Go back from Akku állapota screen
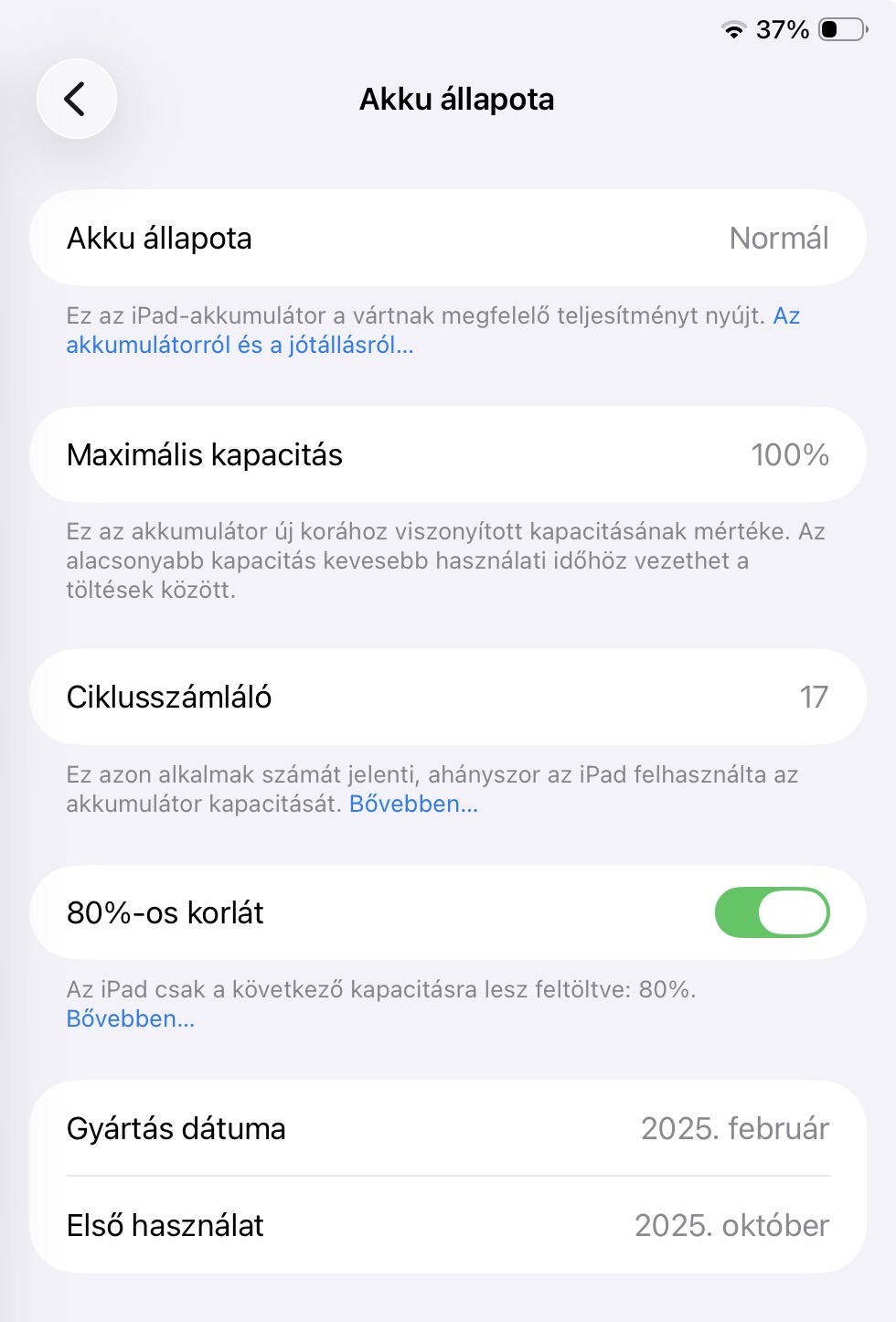The image size is (896, 1322). 76,99
